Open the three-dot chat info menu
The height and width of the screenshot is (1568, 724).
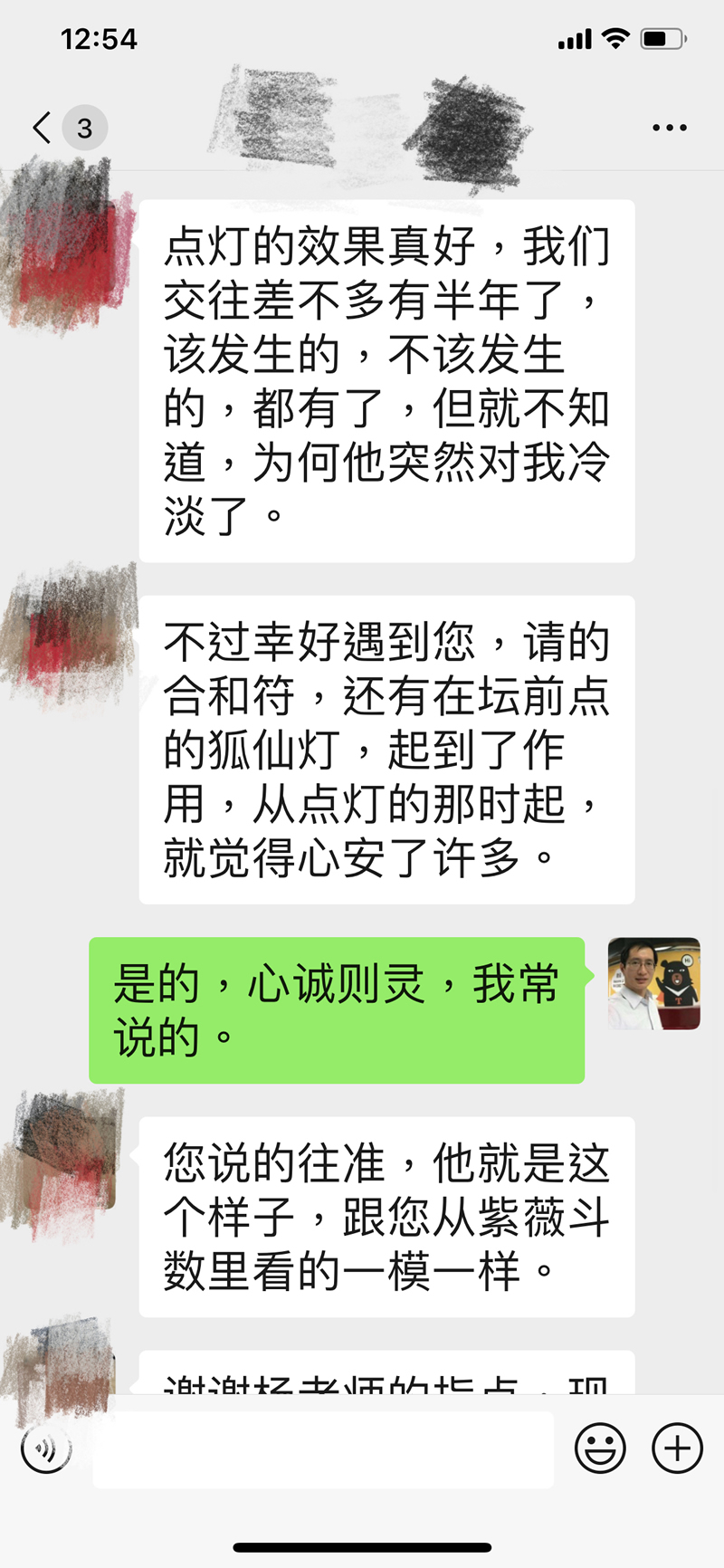point(670,128)
